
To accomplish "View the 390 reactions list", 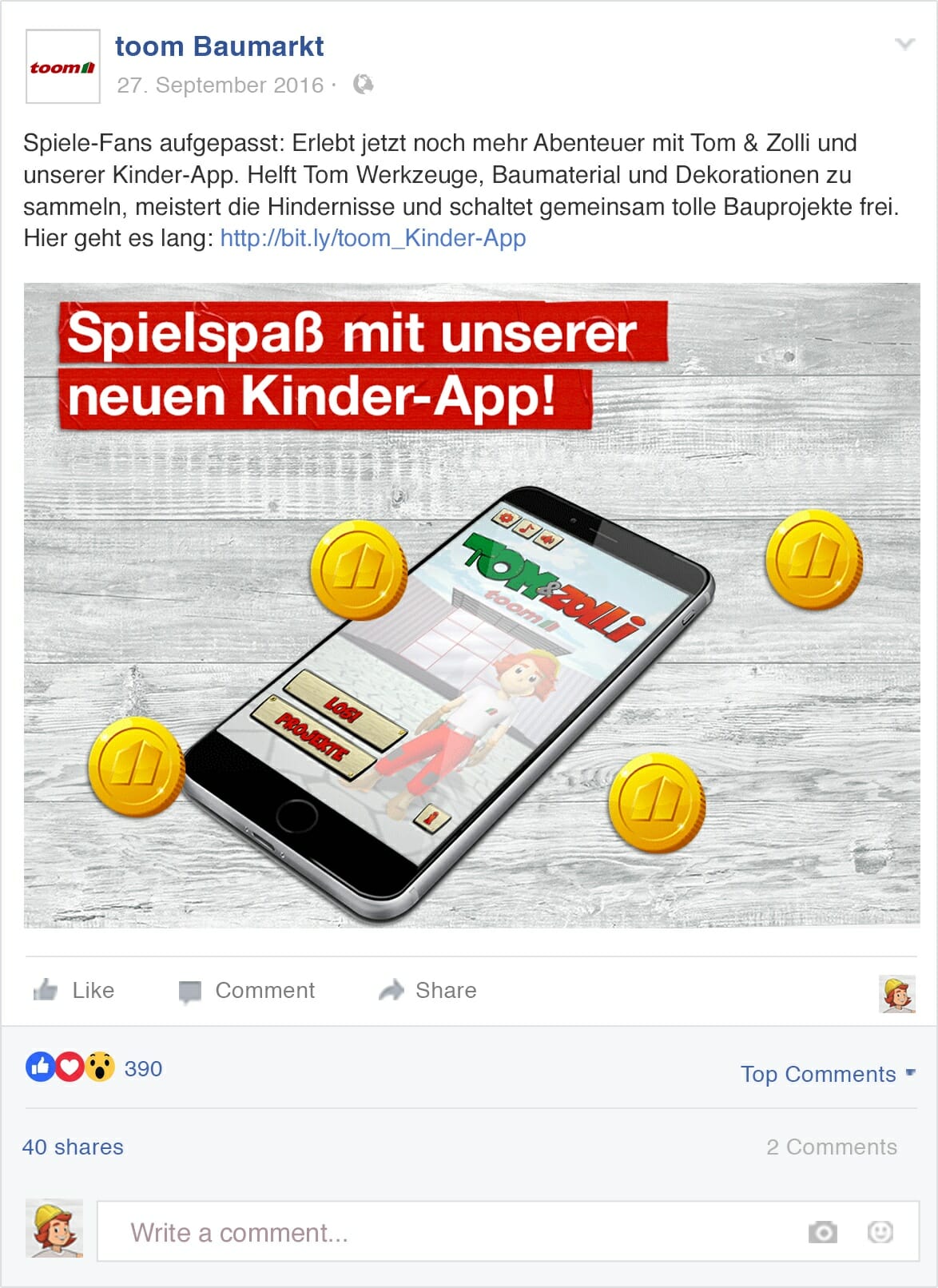I will (x=142, y=1068).
